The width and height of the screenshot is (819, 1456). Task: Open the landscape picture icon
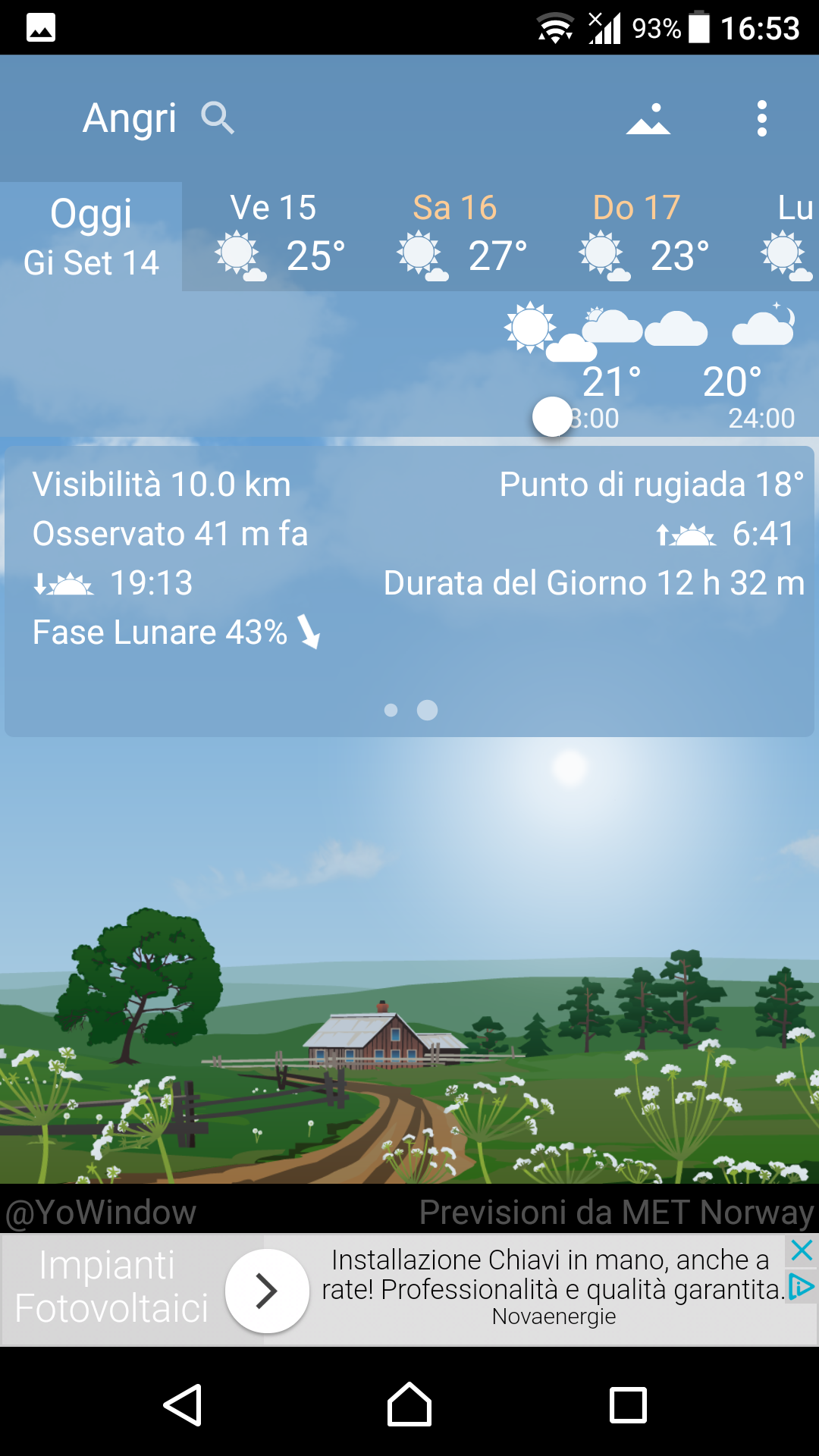click(x=648, y=120)
